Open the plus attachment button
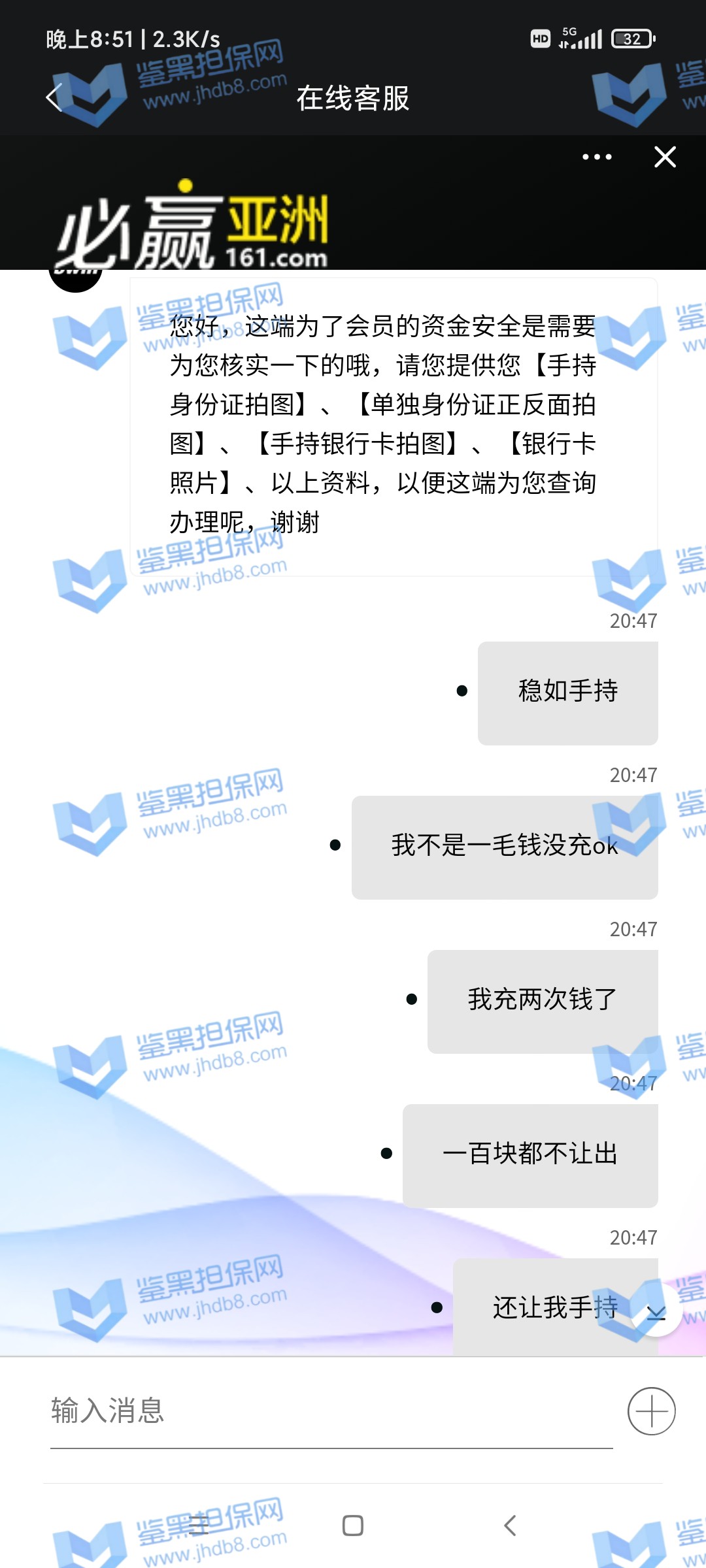The height and width of the screenshot is (1568, 706). 651,1411
